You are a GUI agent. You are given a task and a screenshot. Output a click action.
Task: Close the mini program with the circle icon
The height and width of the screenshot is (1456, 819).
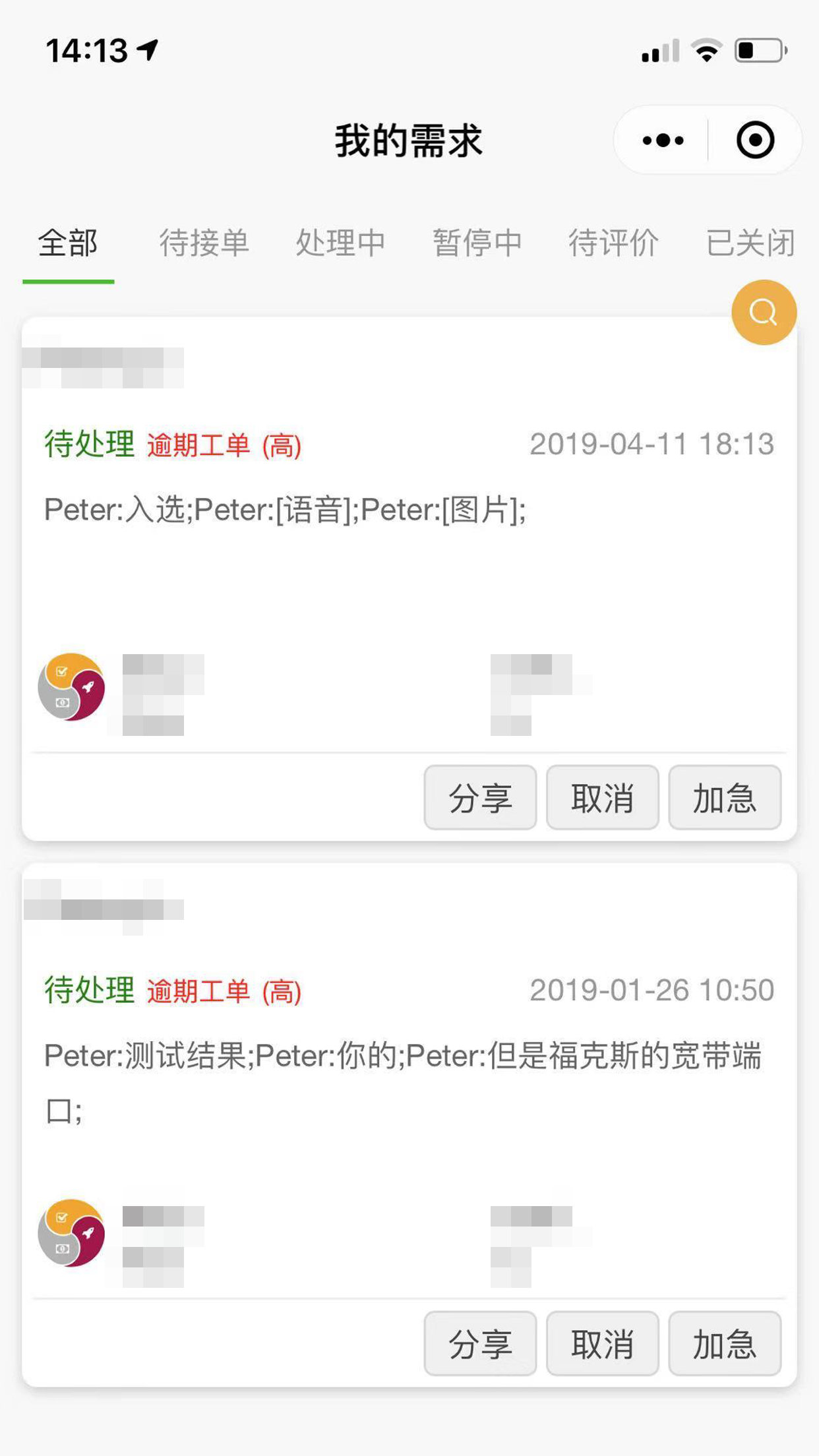point(754,140)
